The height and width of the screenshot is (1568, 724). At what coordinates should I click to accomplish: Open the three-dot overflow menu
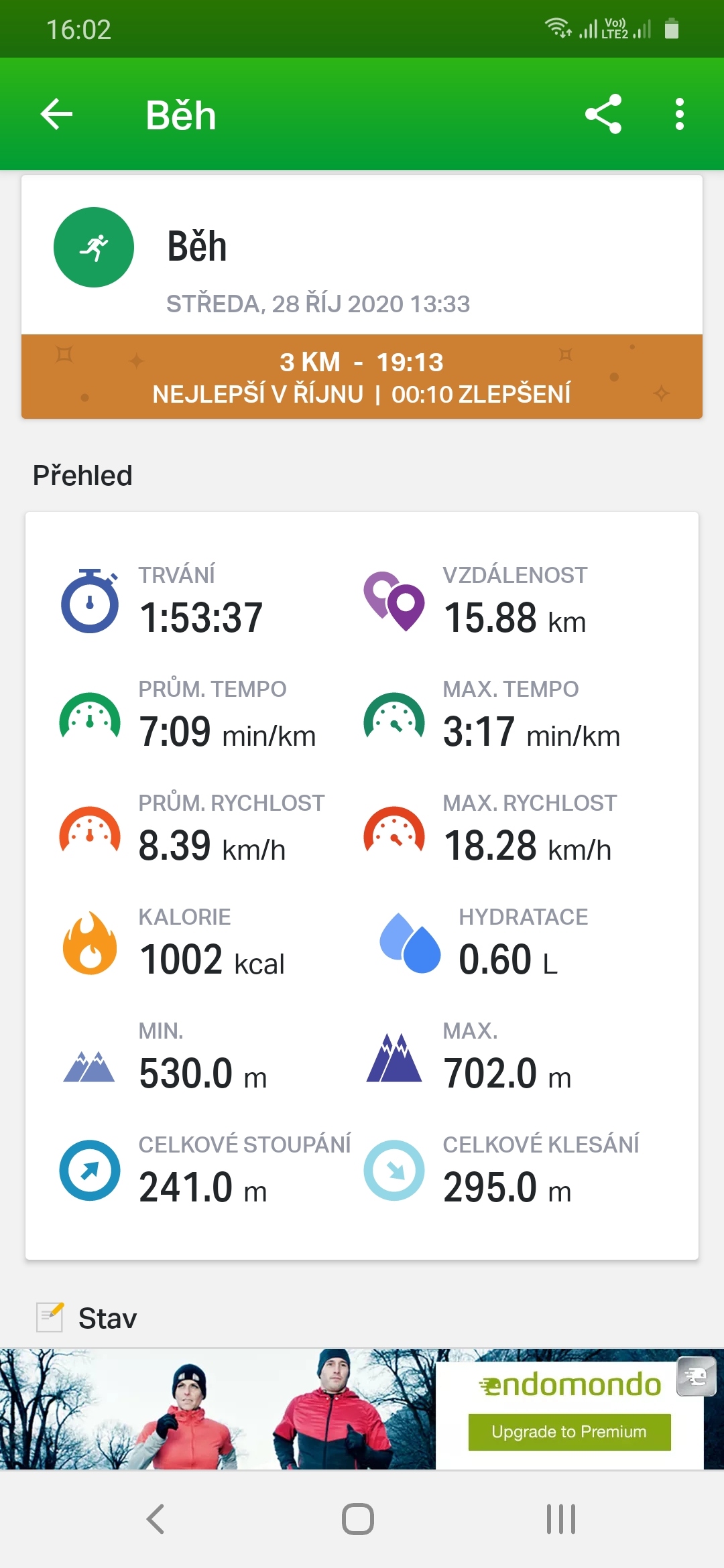(680, 114)
